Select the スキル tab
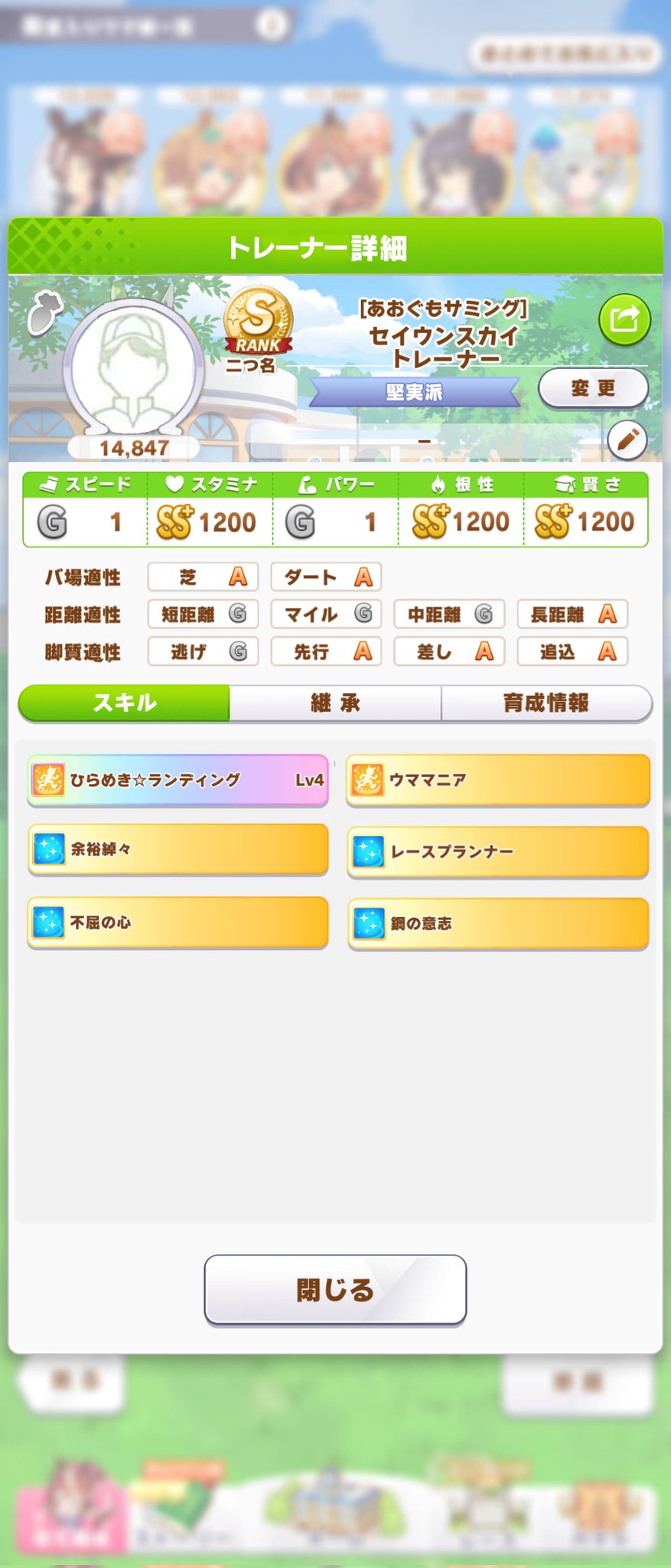This screenshot has width=671, height=1568. coord(125,703)
